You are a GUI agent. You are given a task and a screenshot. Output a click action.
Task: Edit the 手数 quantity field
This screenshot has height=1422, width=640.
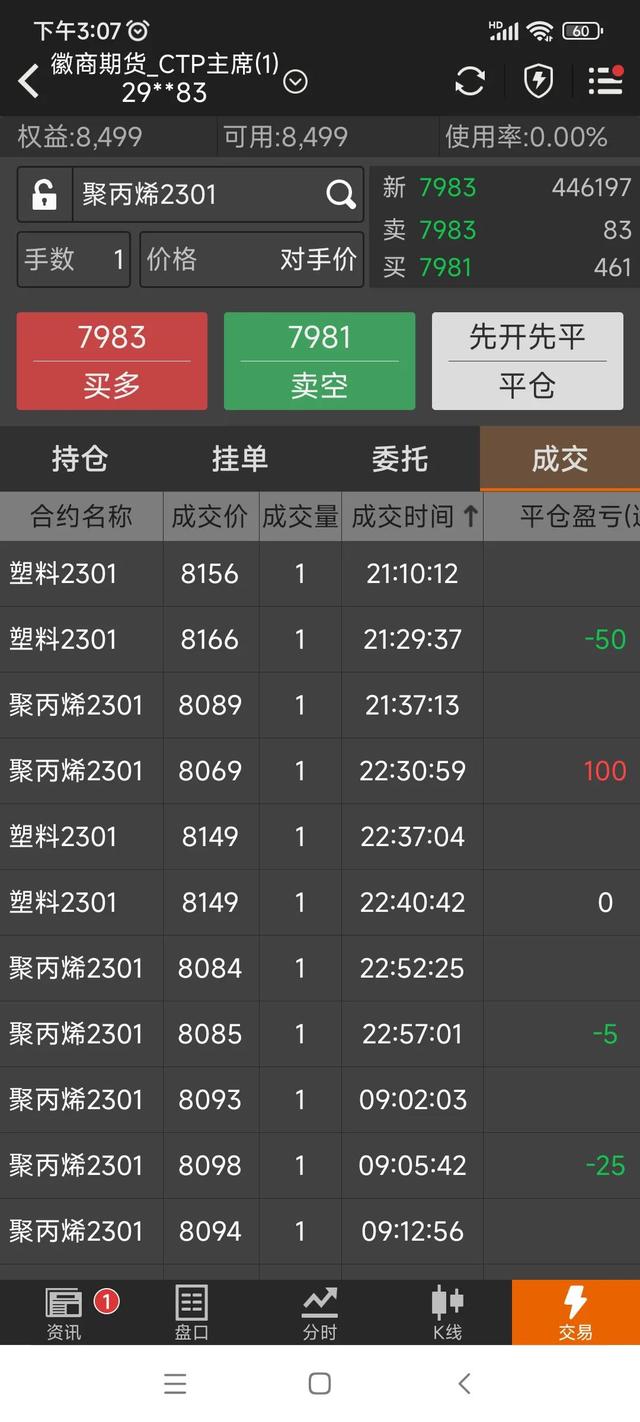click(x=74, y=260)
